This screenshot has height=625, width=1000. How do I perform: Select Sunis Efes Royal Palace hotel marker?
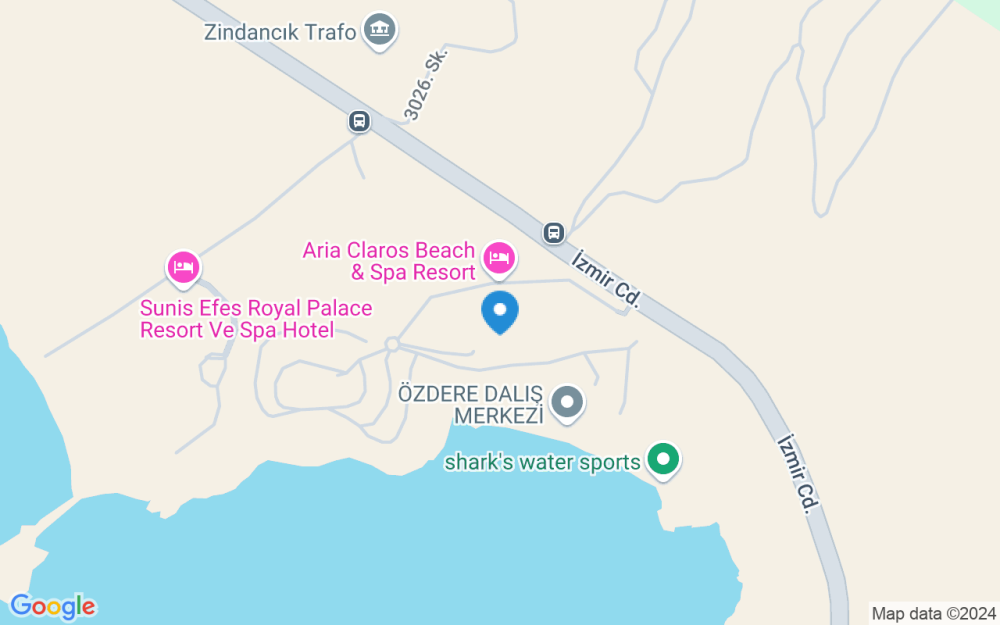point(182,267)
